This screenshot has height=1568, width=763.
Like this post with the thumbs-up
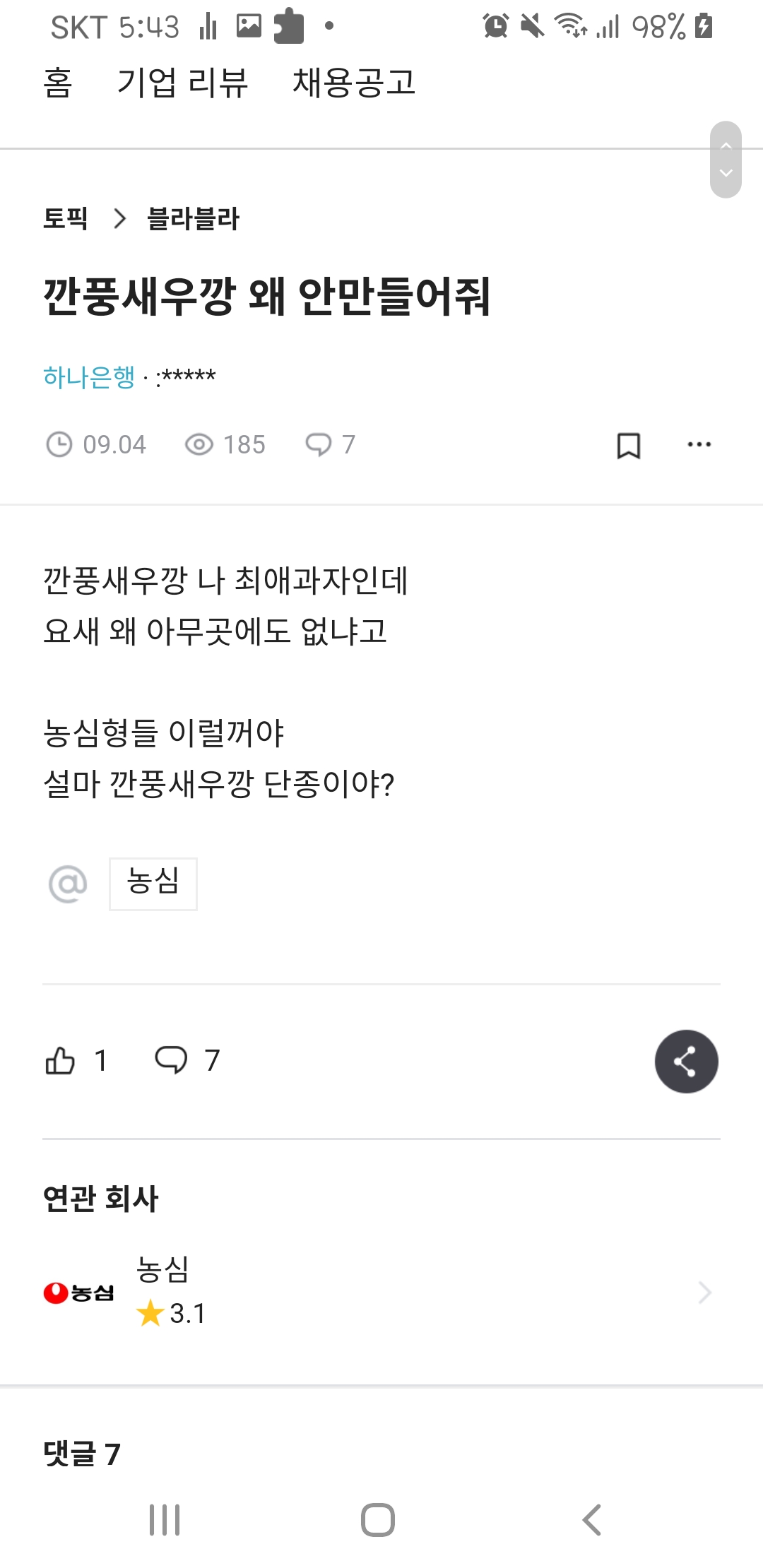coord(61,1061)
